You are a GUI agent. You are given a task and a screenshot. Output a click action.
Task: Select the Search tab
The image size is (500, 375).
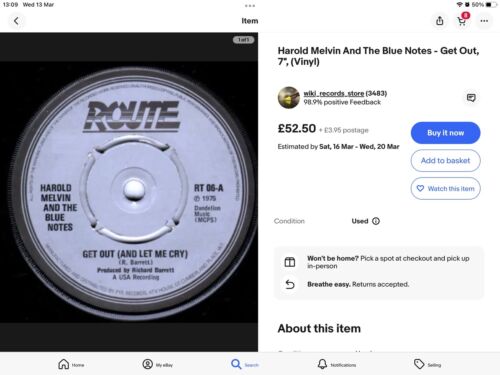[x=245, y=364]
